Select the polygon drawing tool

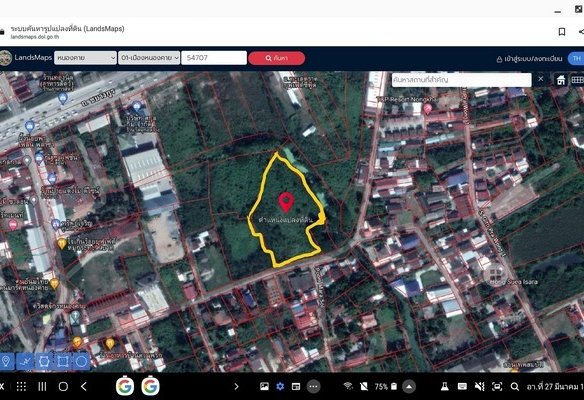click(x=44, y=361)
